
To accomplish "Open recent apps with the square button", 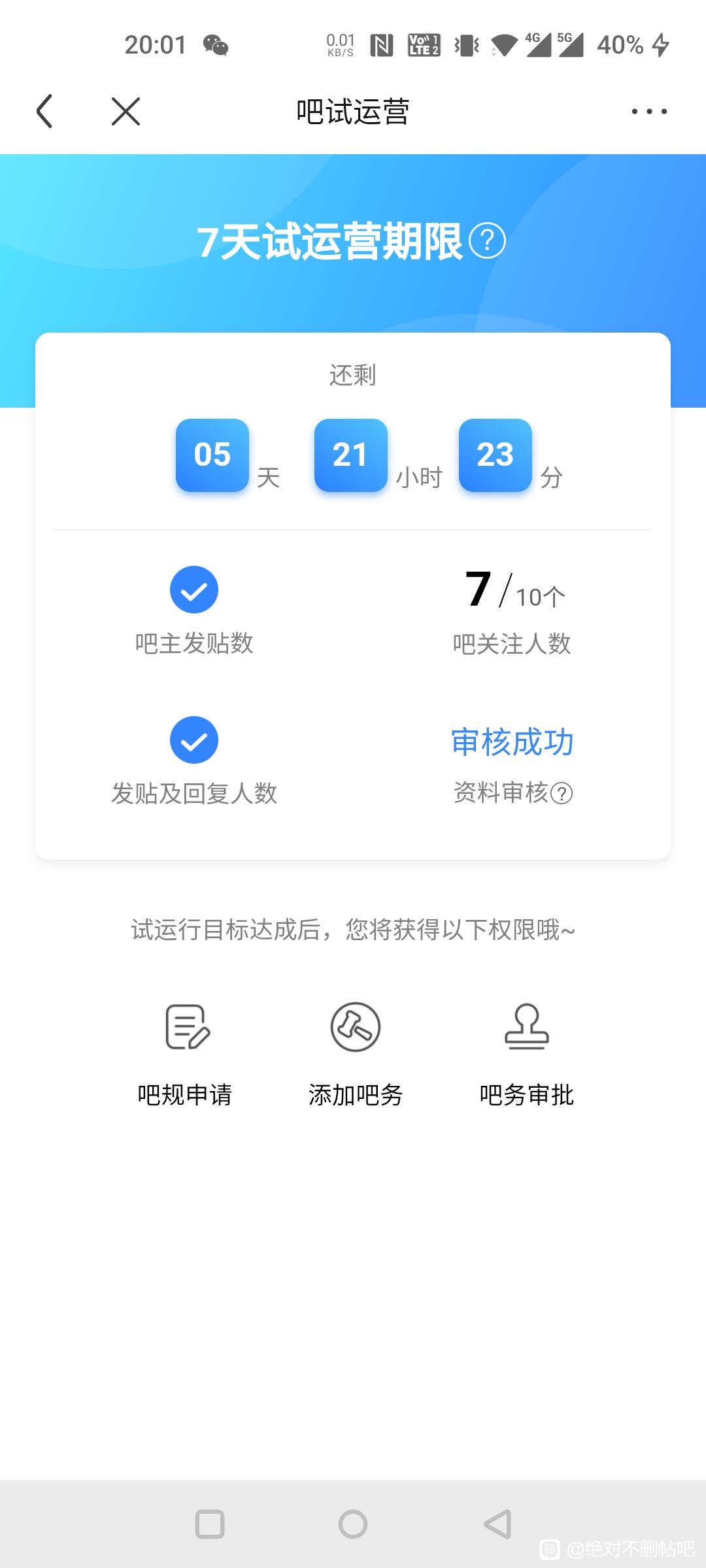I will (x=210, y=1524).
